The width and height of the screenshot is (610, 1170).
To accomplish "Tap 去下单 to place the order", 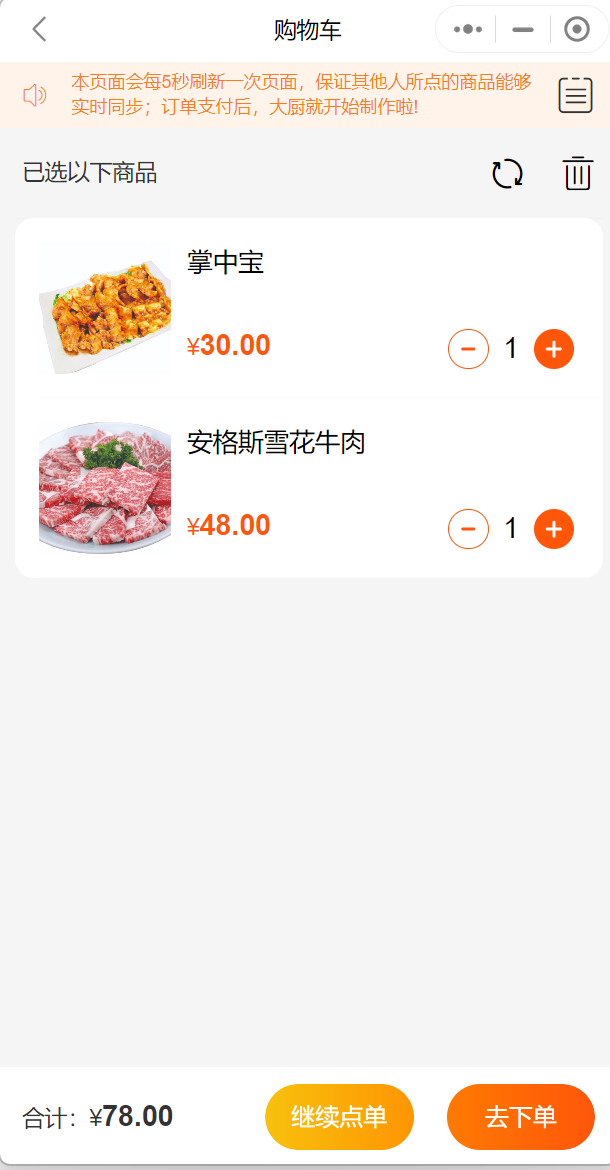I will tap(520, 1116).
